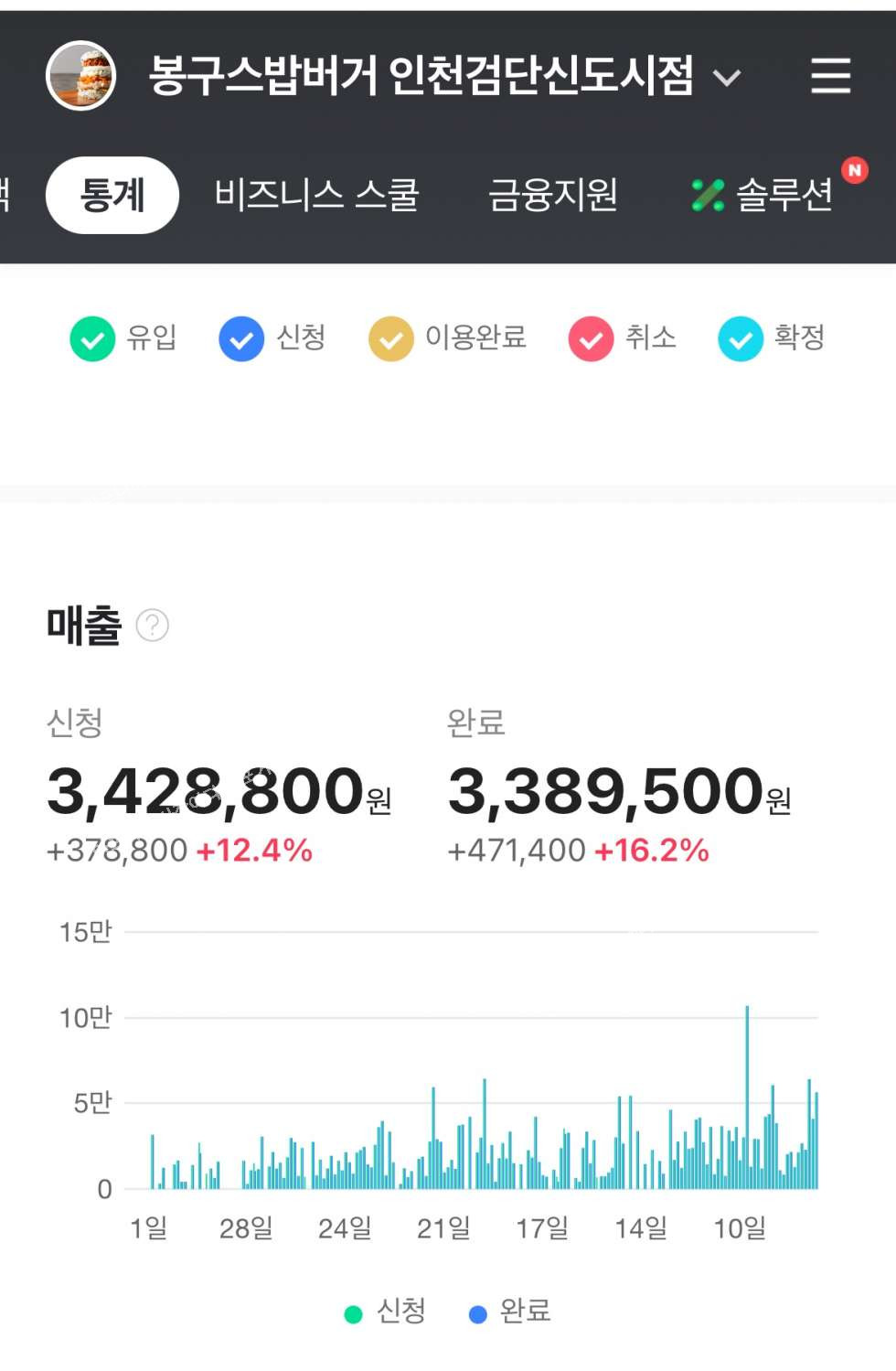Expand the 봉구스밥버거 인천검단신도시점 store dropdown
Viewport: 896px width, 1371px height.
[726, 78]
